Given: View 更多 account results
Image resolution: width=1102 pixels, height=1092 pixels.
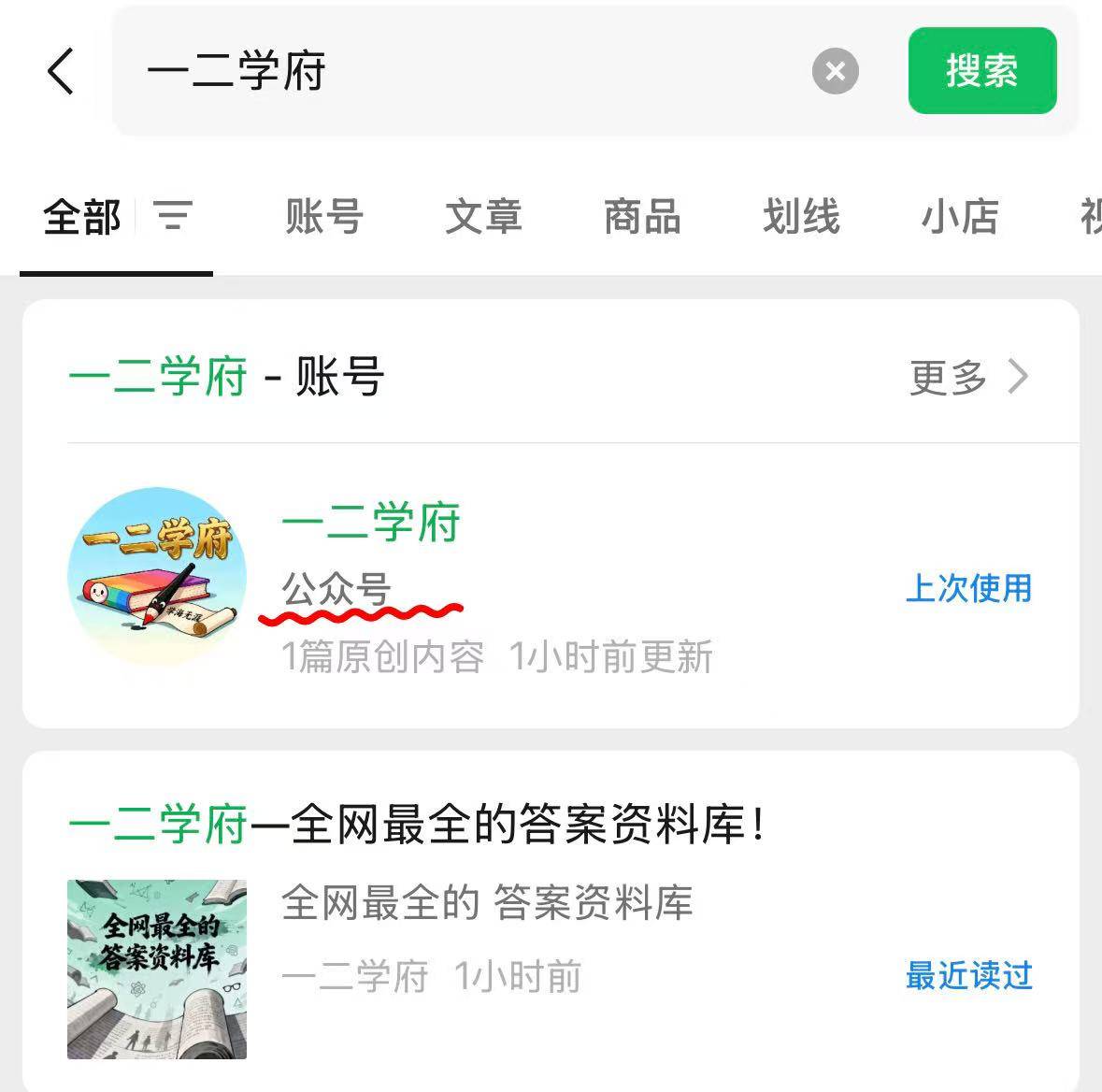Looking at the screenshot, I should coord(967,378).
